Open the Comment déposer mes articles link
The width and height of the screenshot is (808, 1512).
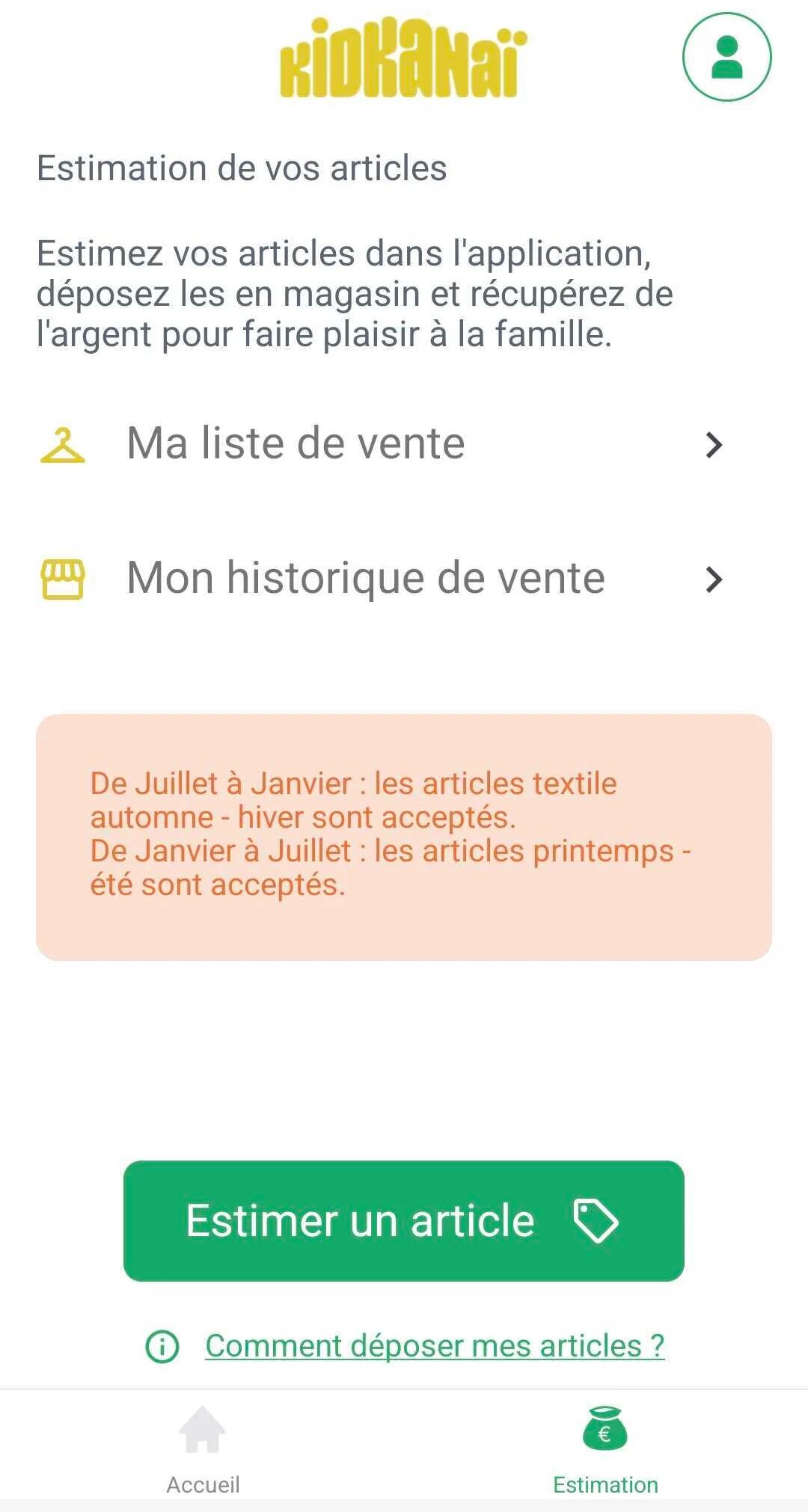(435, 1346)
